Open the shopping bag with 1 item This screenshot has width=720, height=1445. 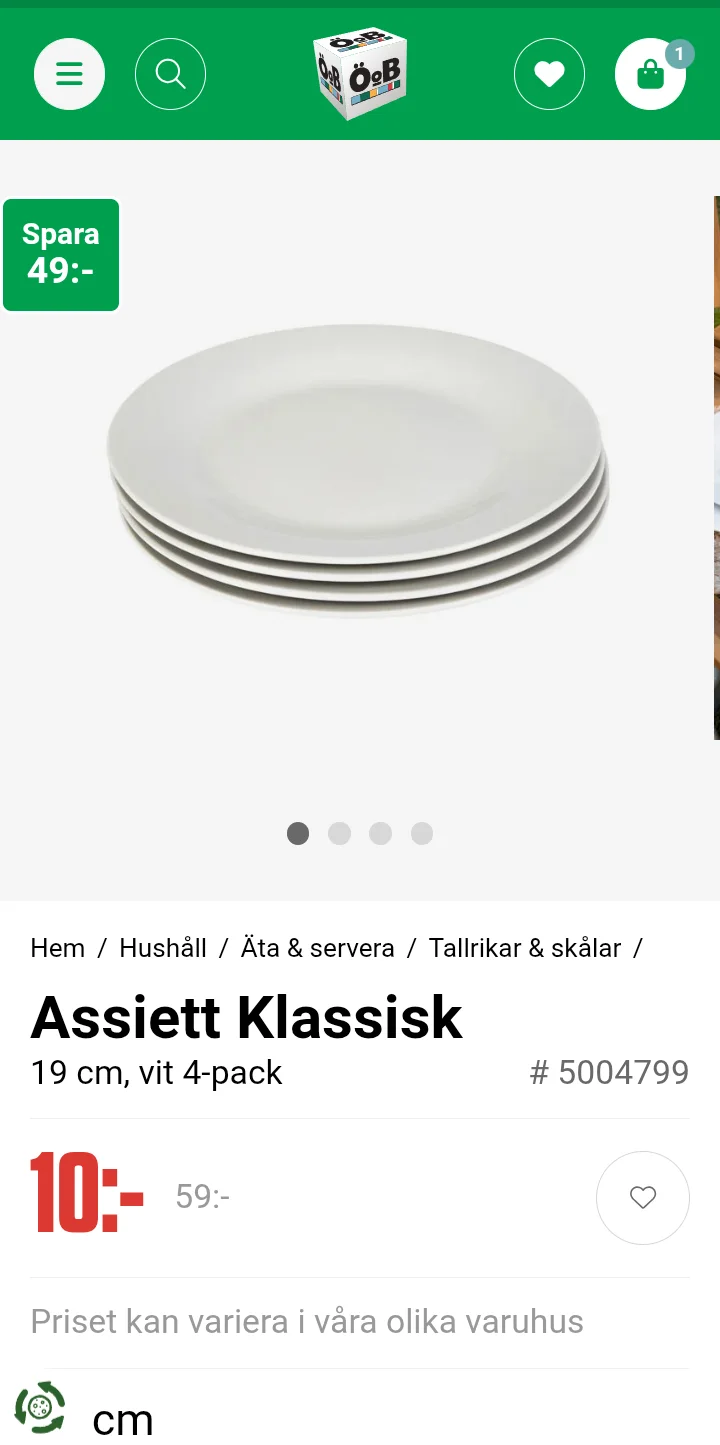click(x=651, y=73)
